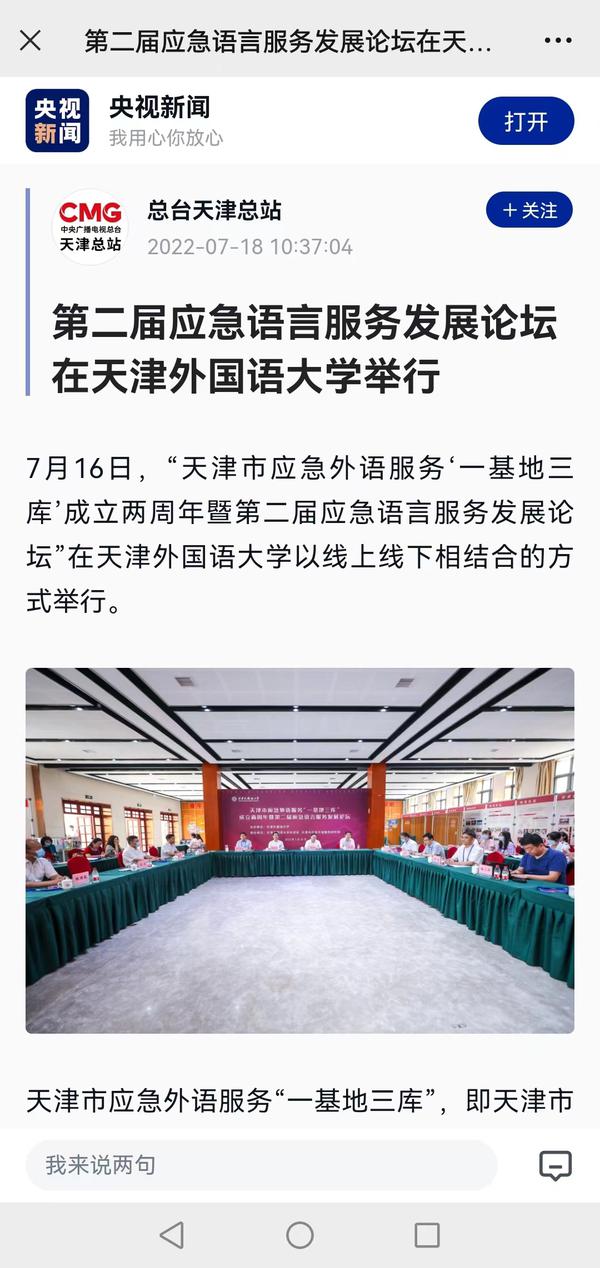View the forum conference photo
This screenshot has height=1268, width=600.
coord(300,850)
